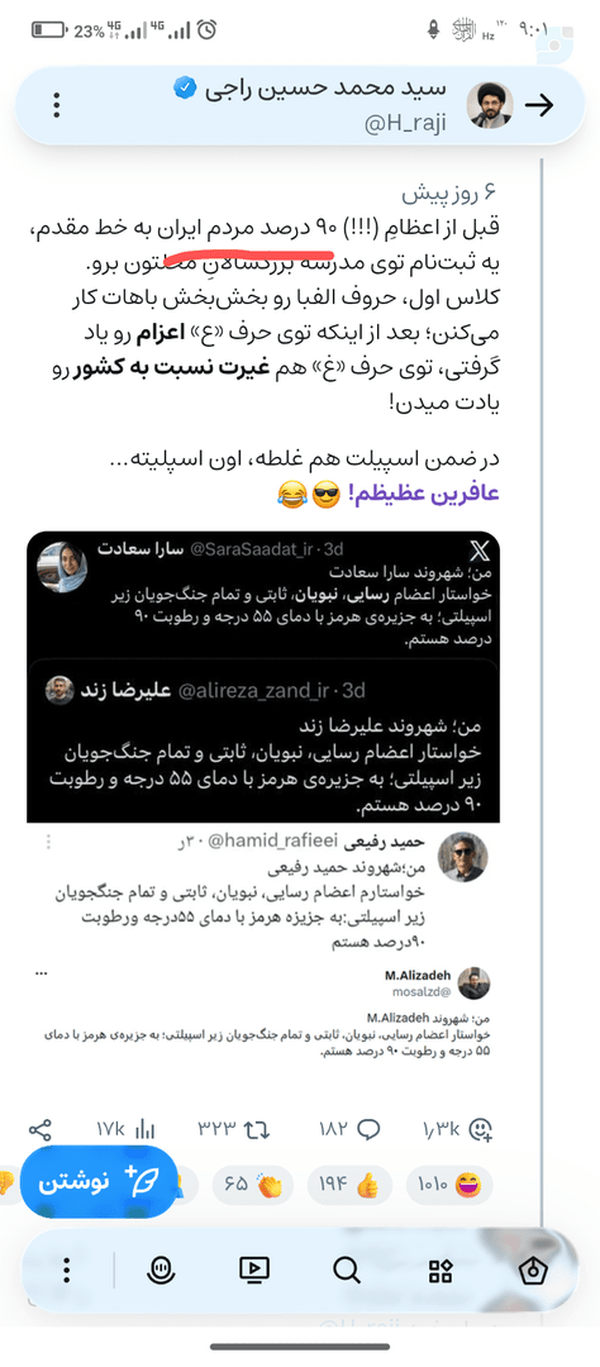Tap the نوشتن compose button
This screenshot has width=600, height=1367.
(x=99, y=1181)
